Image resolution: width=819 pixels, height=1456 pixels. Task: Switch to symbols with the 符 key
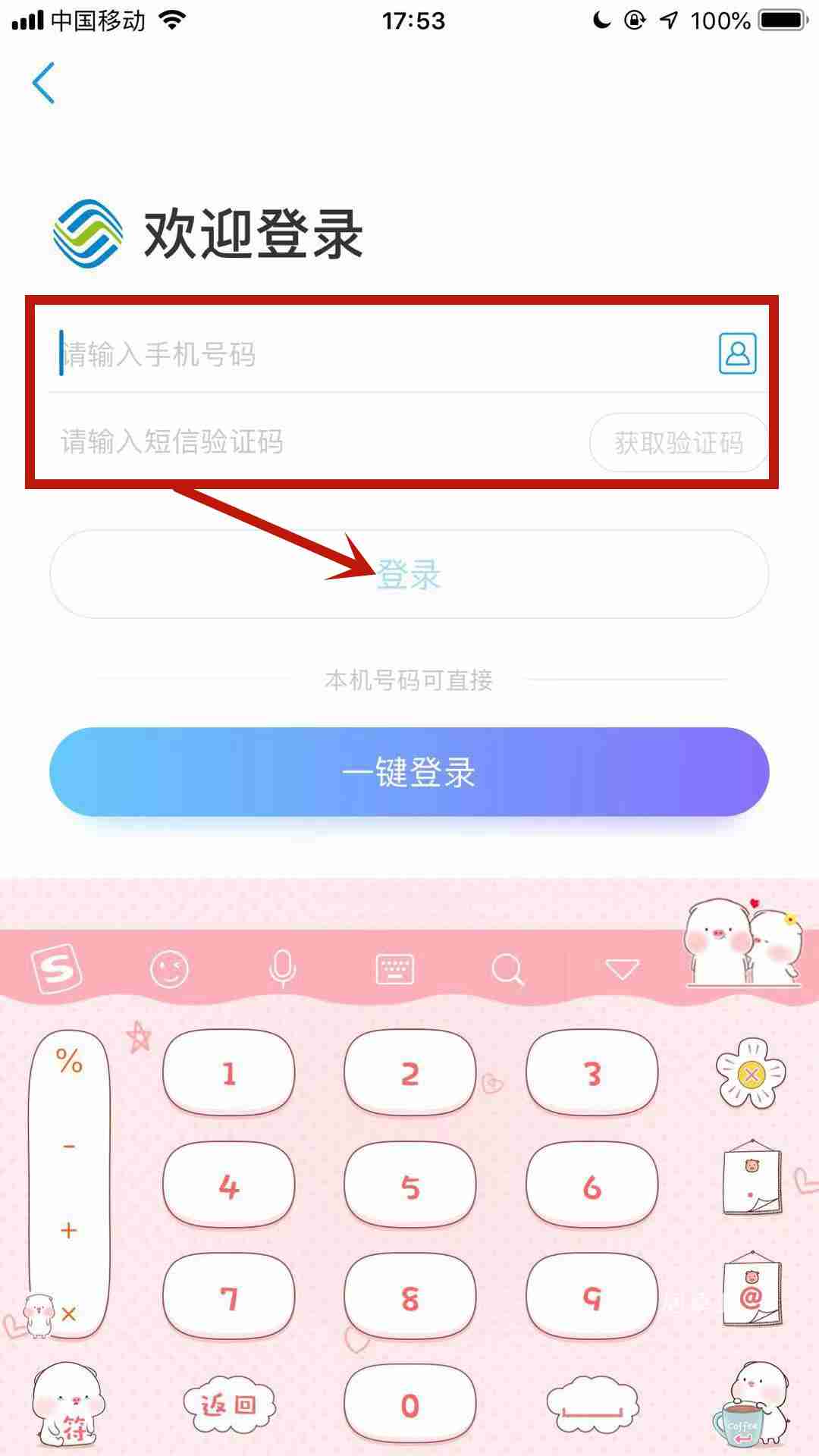(68, 1404)
